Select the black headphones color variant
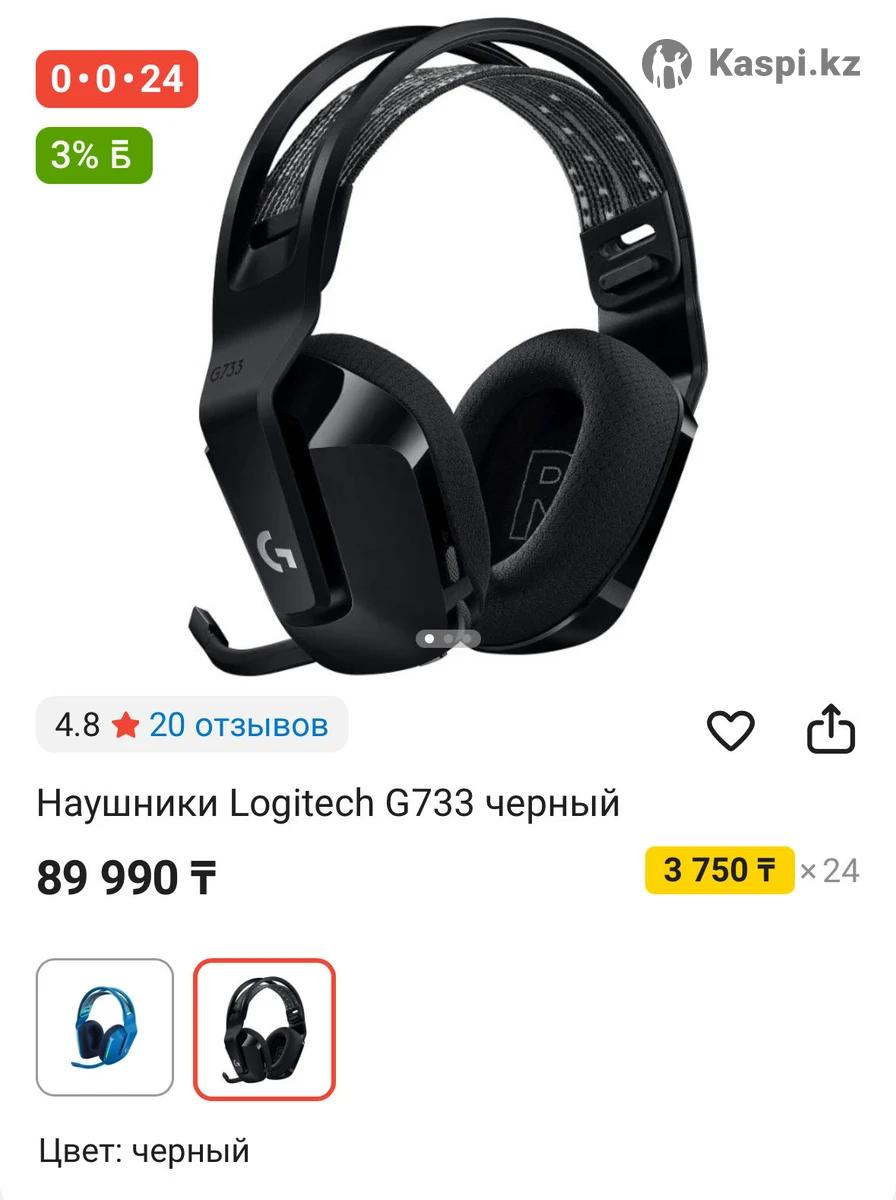 click(264, 1028)
